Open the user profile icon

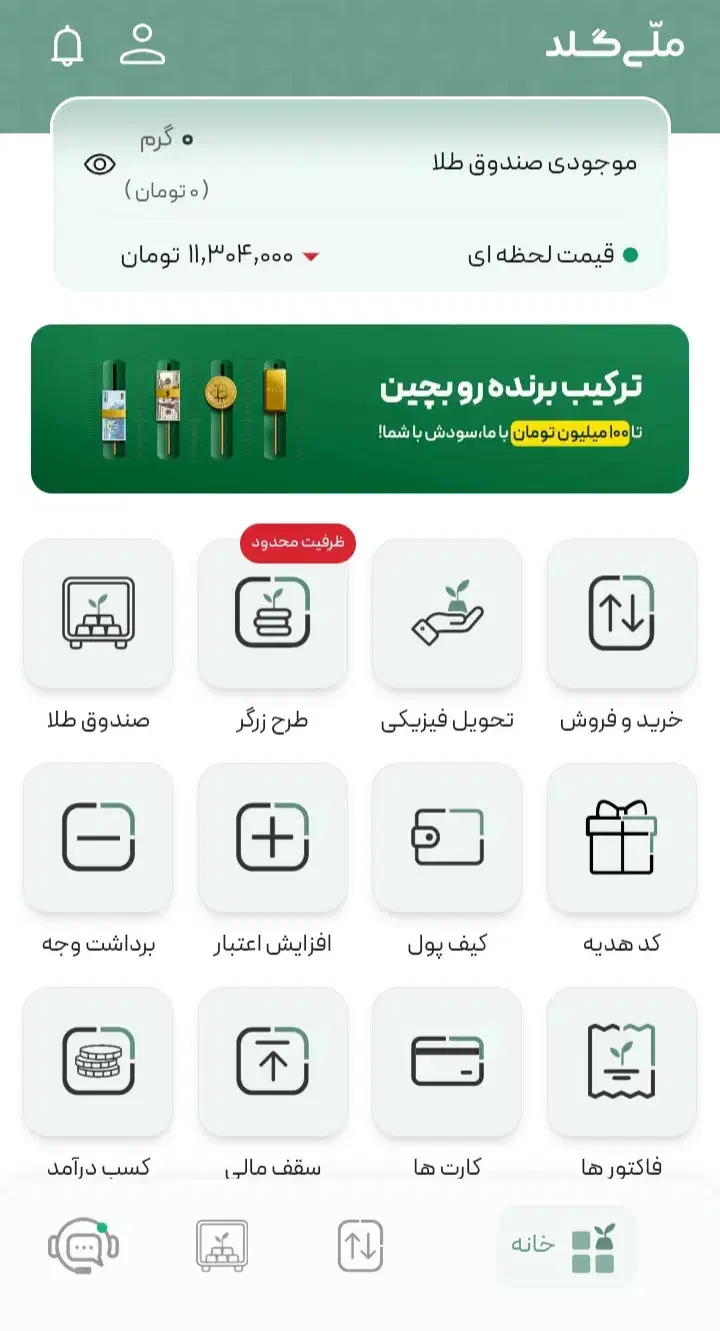[x=143, y=46]
